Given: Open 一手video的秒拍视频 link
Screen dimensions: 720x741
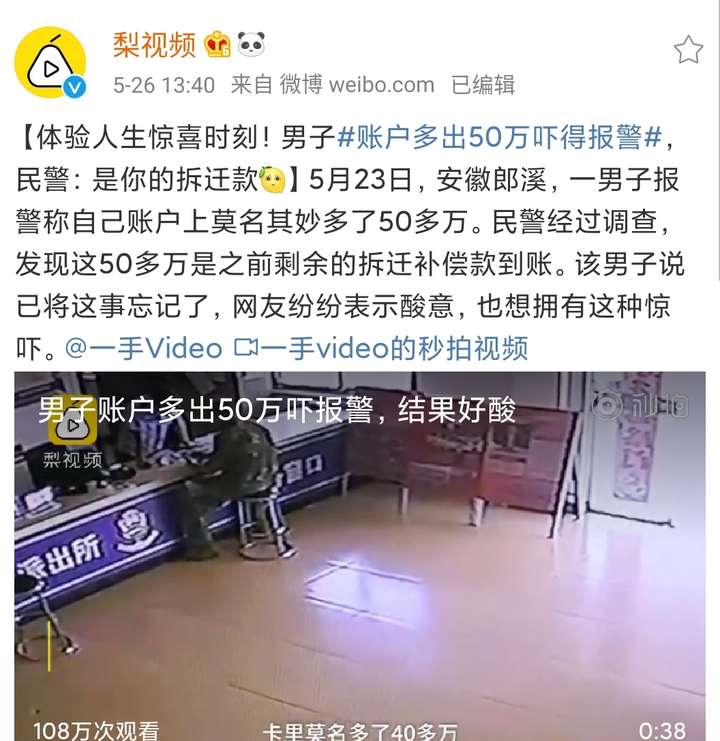Looking at the screenshot, I should point(380,348).
